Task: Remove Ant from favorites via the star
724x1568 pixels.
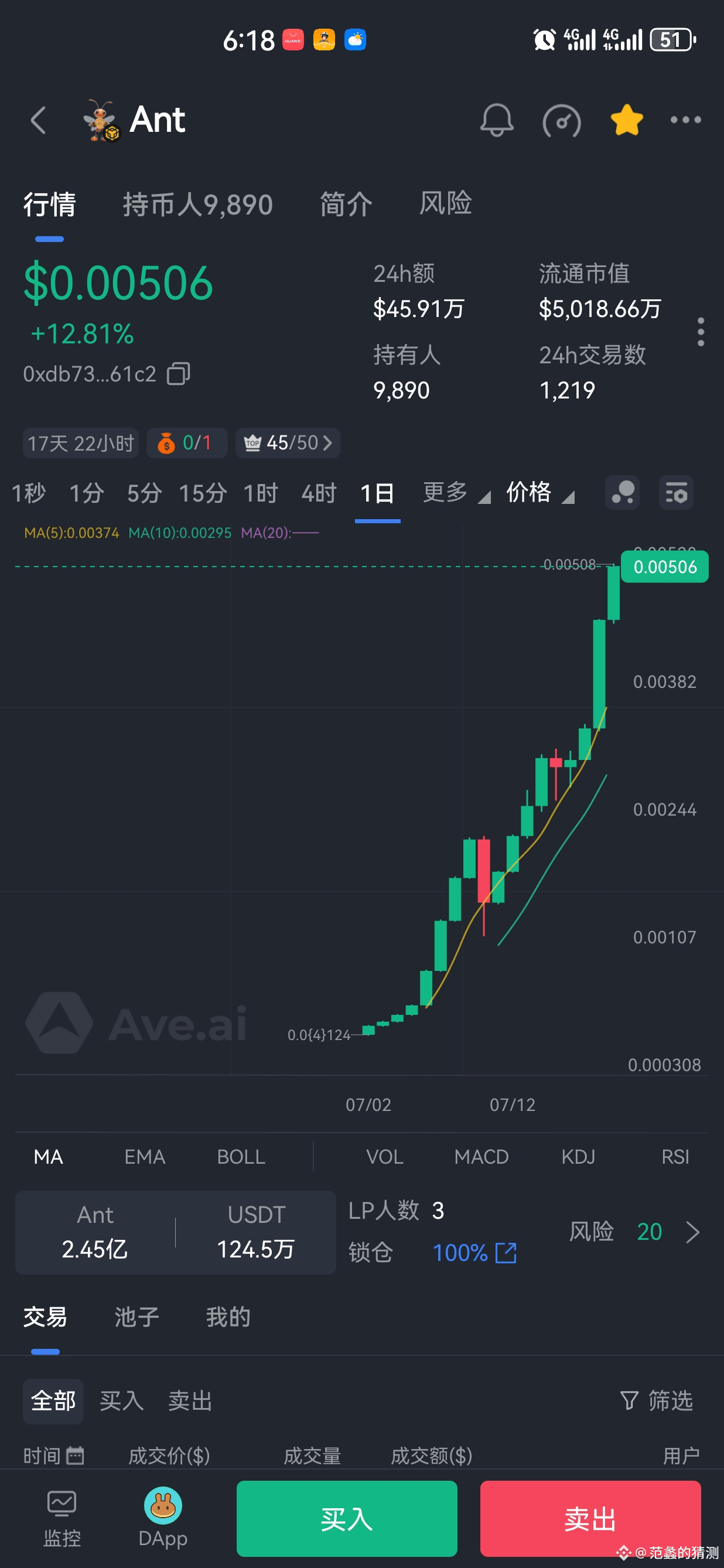Action: click(627, 120)
